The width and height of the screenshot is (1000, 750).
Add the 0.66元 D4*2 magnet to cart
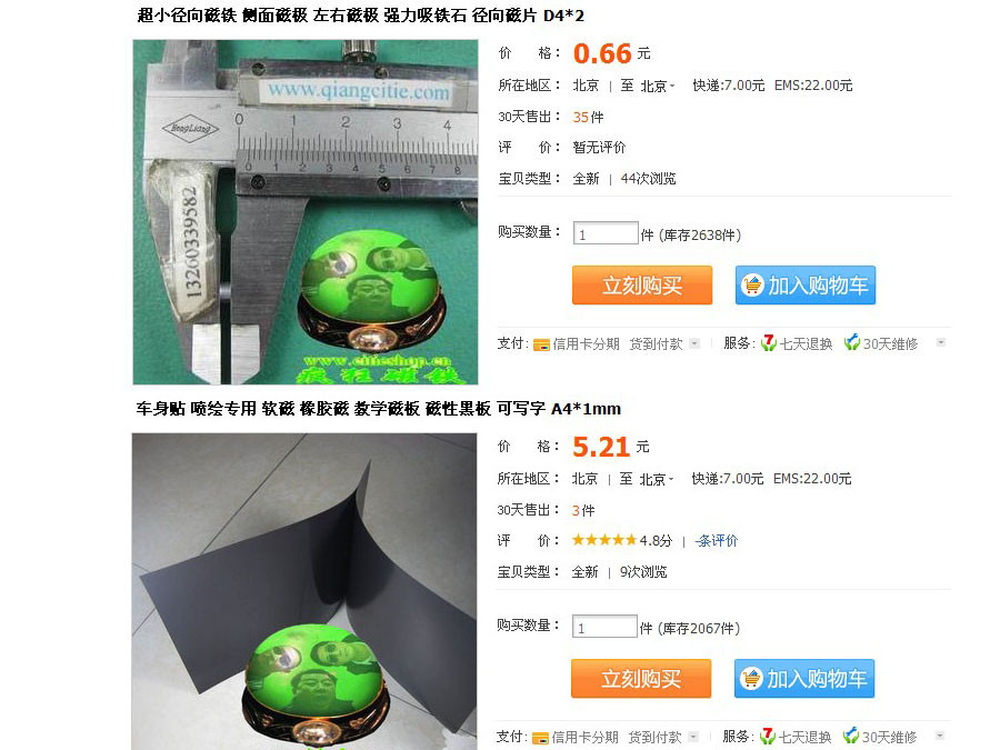tap(806, 285)
